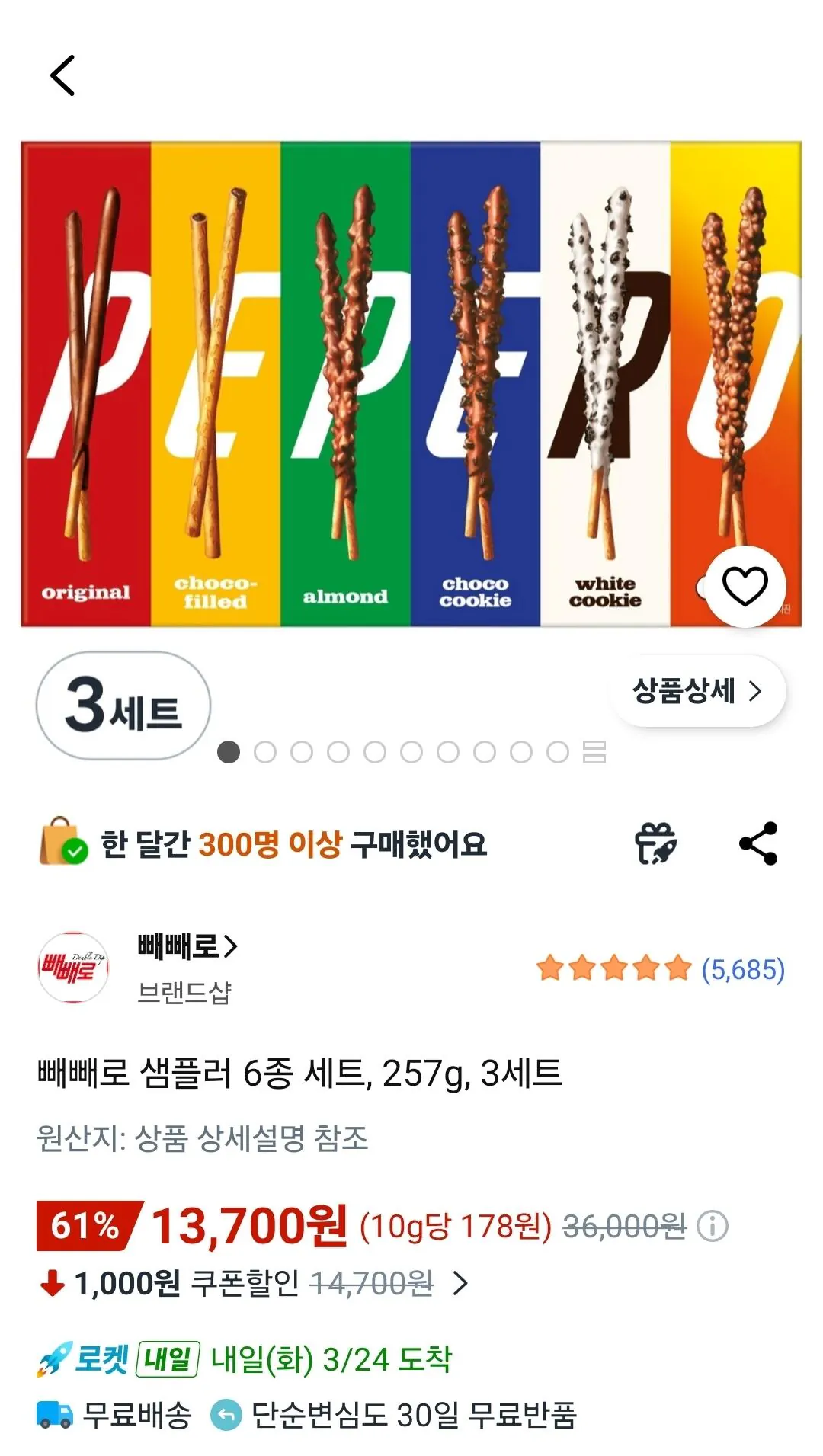Toggle the heart to add to wishlist
The width and height of the screenshot is (823, 1456).
745,585
